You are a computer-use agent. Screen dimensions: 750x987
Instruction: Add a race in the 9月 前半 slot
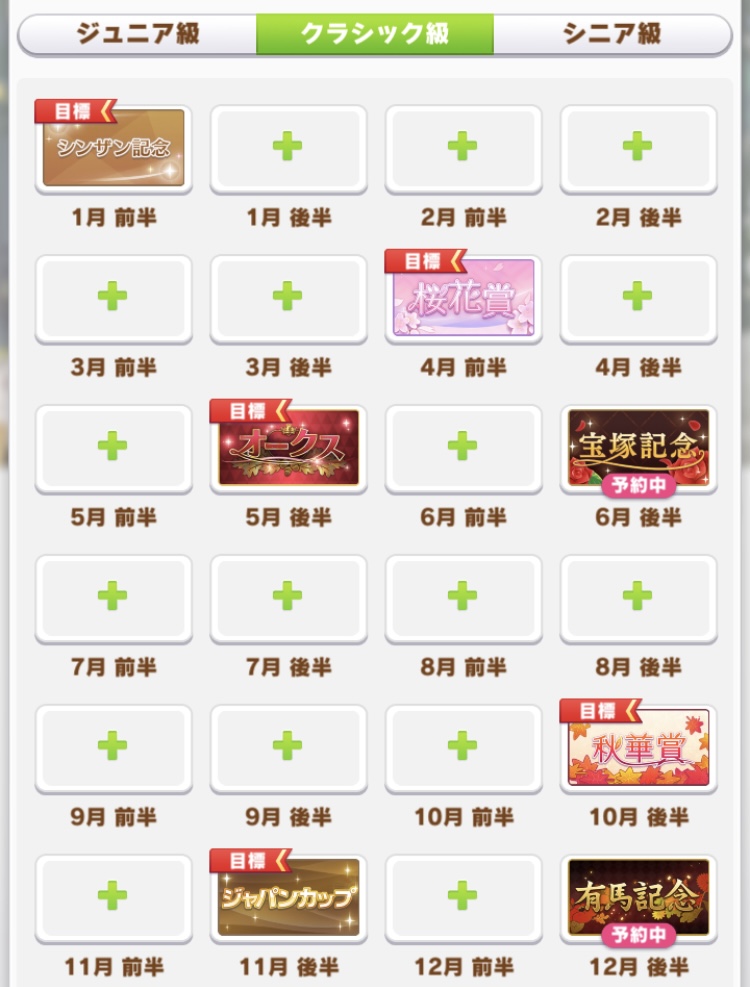coord(113,747)
